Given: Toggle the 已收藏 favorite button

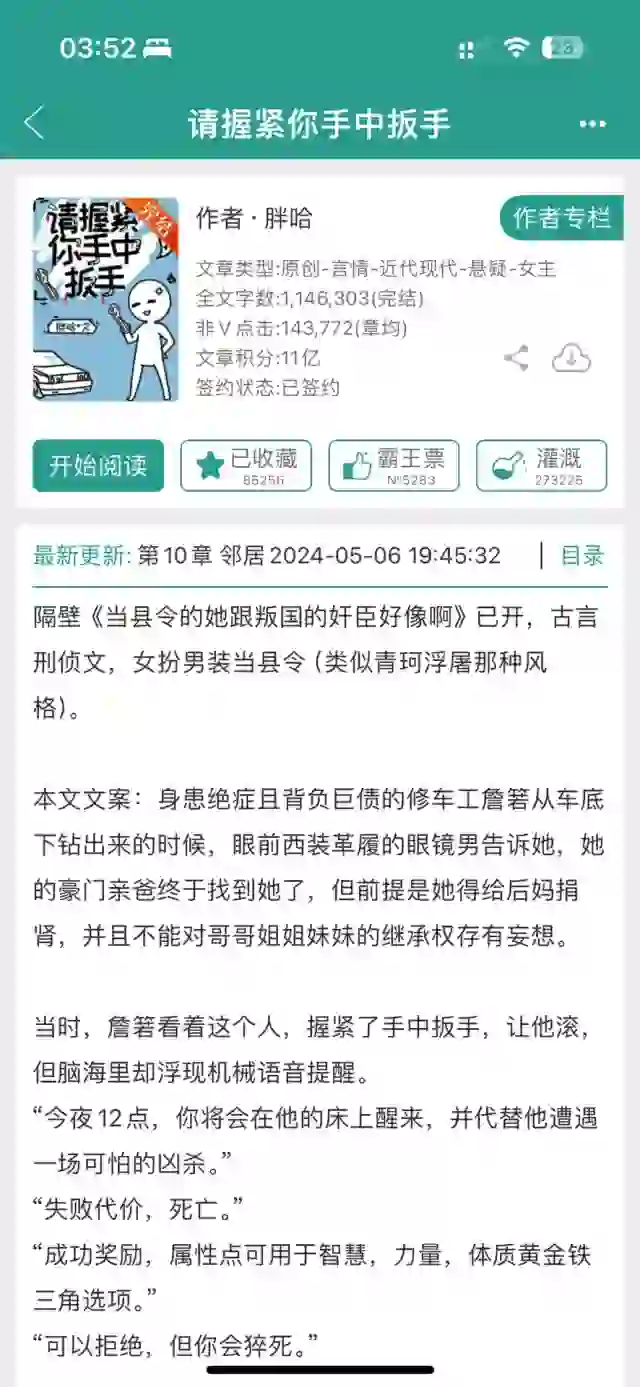Looking at the screenshot, I should [246, 465].
